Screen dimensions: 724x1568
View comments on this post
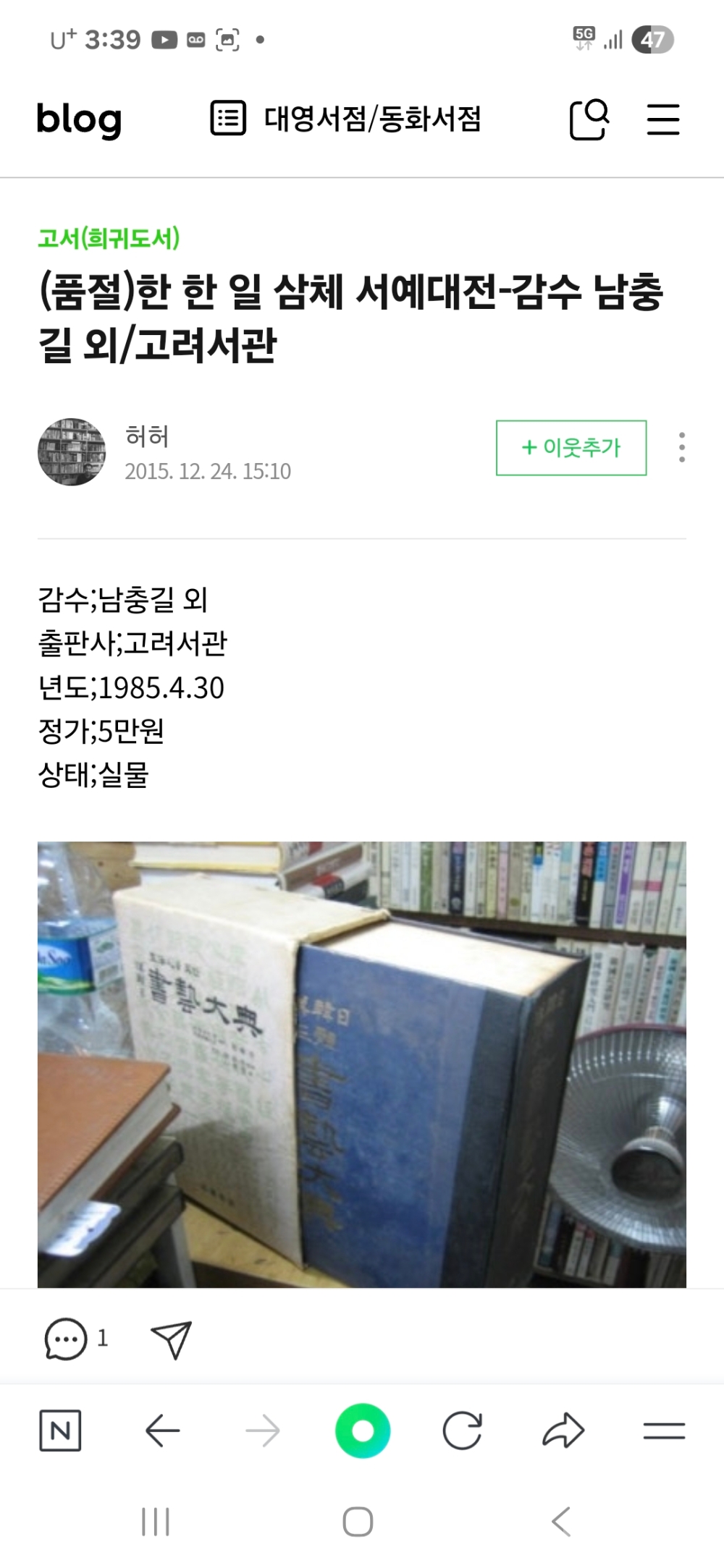pos(67,1339)
